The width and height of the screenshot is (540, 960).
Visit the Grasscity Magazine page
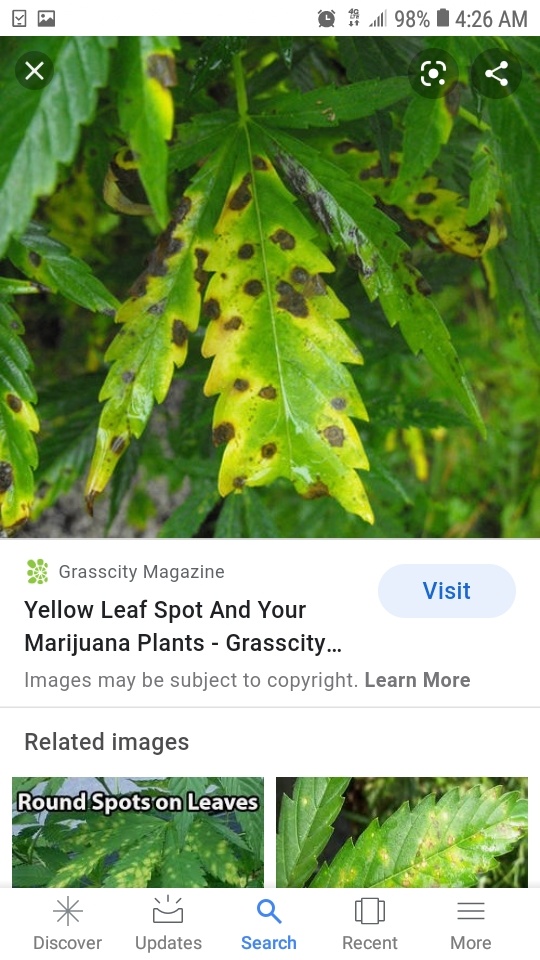pos(446,591)
